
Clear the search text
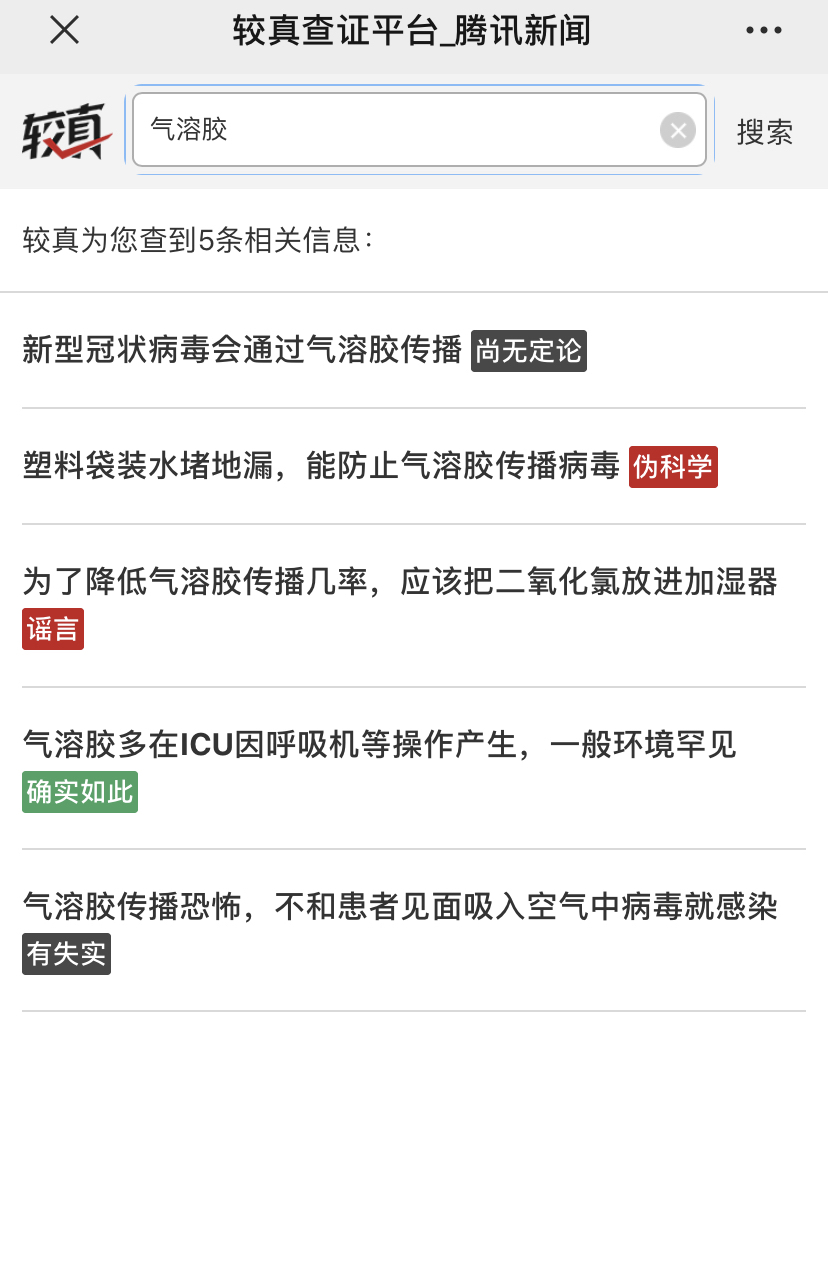coord(678,130)
